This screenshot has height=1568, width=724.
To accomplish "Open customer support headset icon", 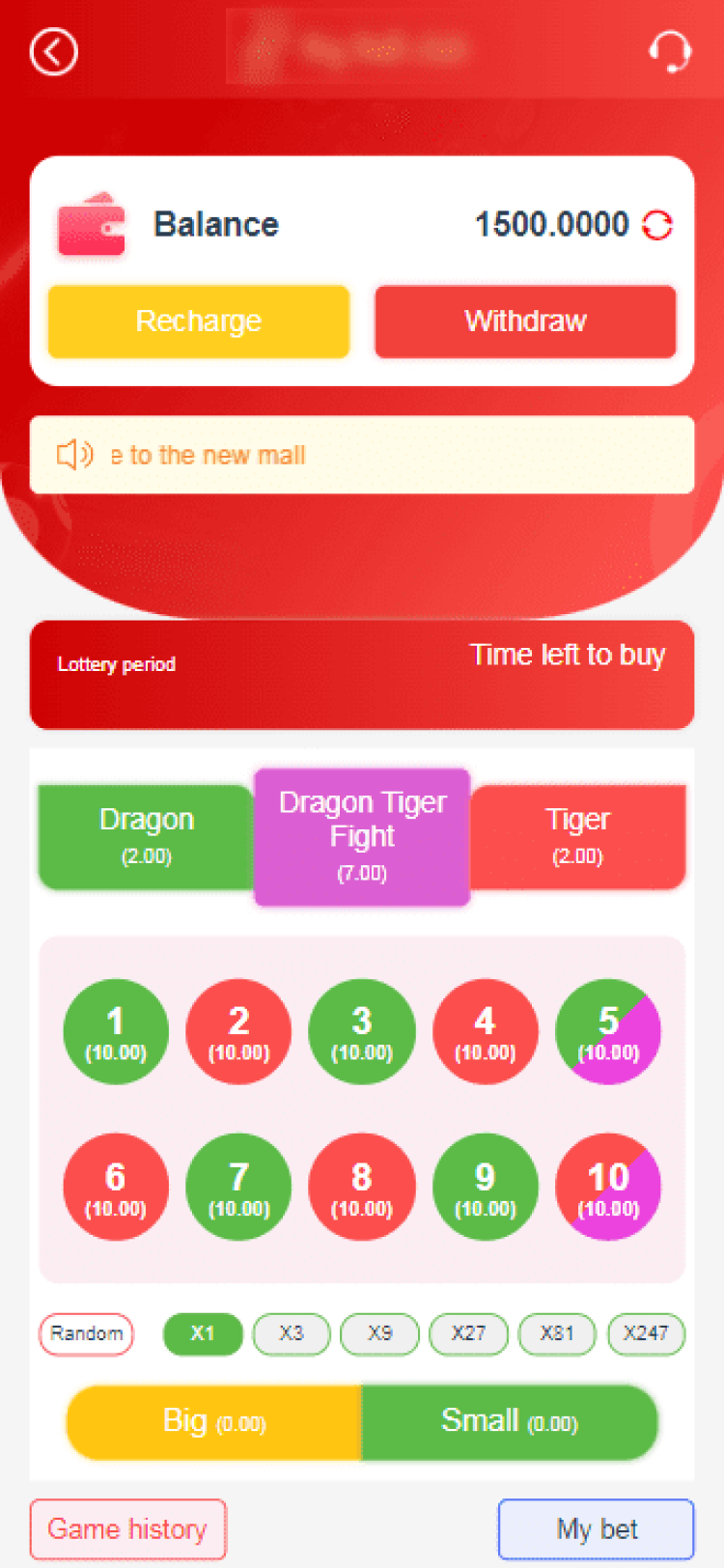I will point(668,51).
